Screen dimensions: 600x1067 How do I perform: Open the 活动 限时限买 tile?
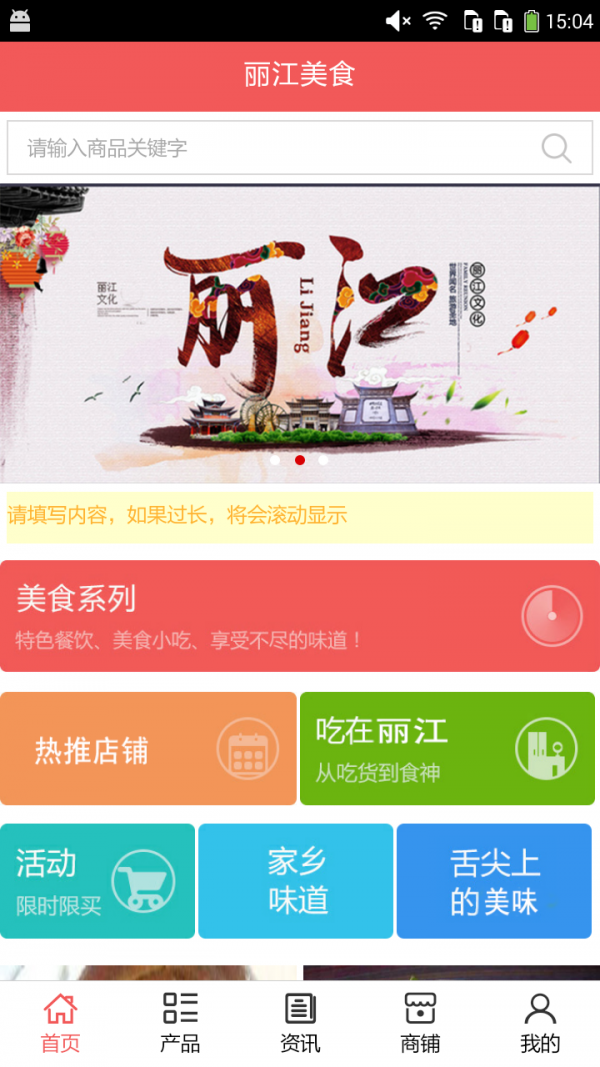point(97,881)
